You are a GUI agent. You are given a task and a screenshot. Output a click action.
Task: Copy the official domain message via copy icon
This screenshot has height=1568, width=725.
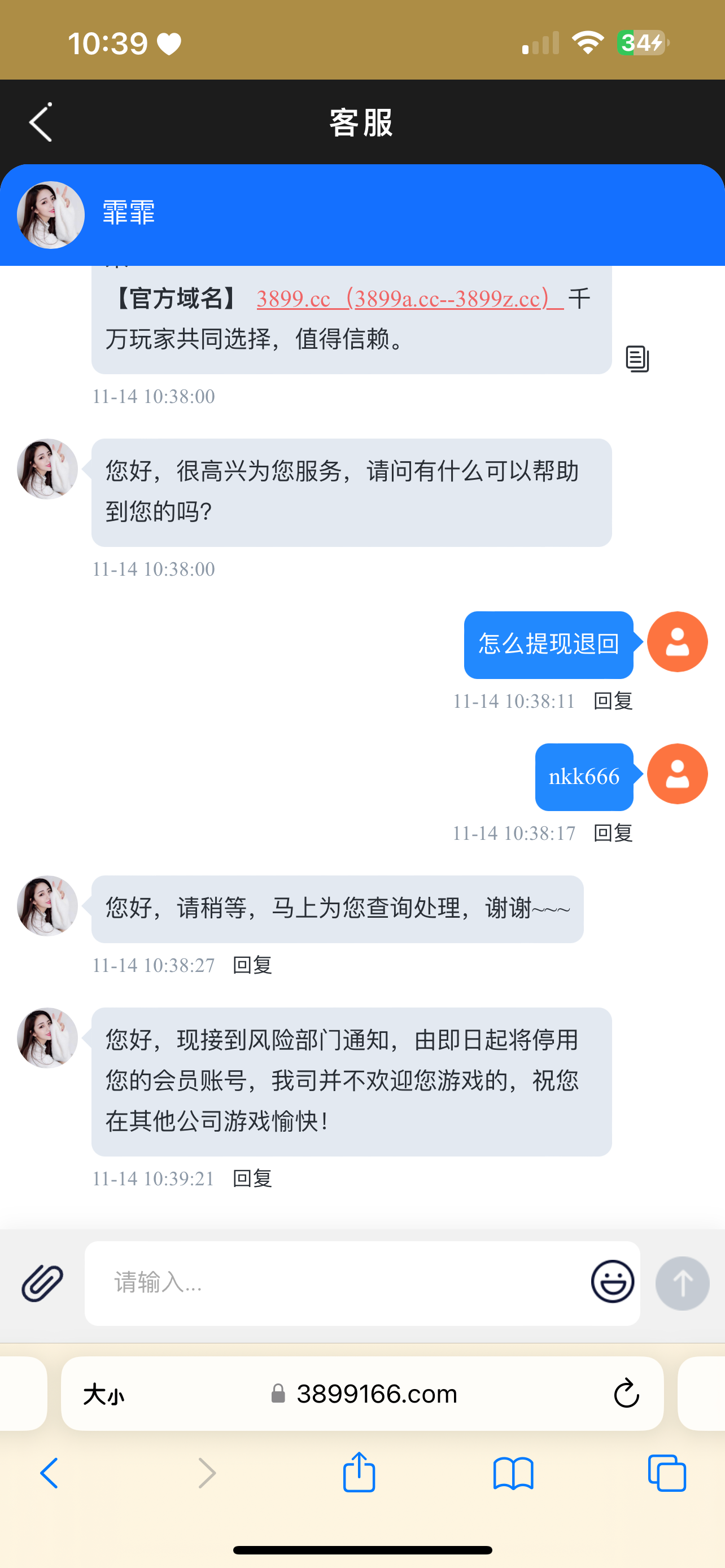coord(638,358)
